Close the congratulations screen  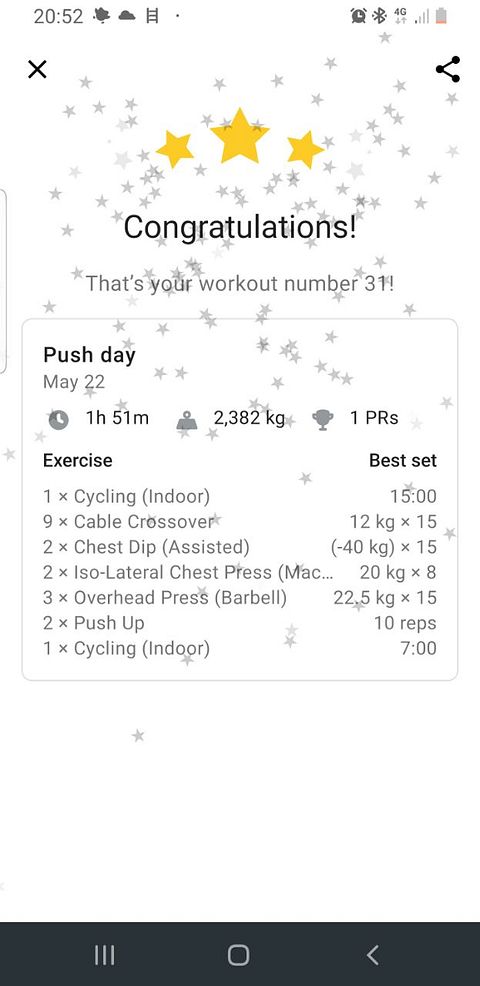(38, 69)
